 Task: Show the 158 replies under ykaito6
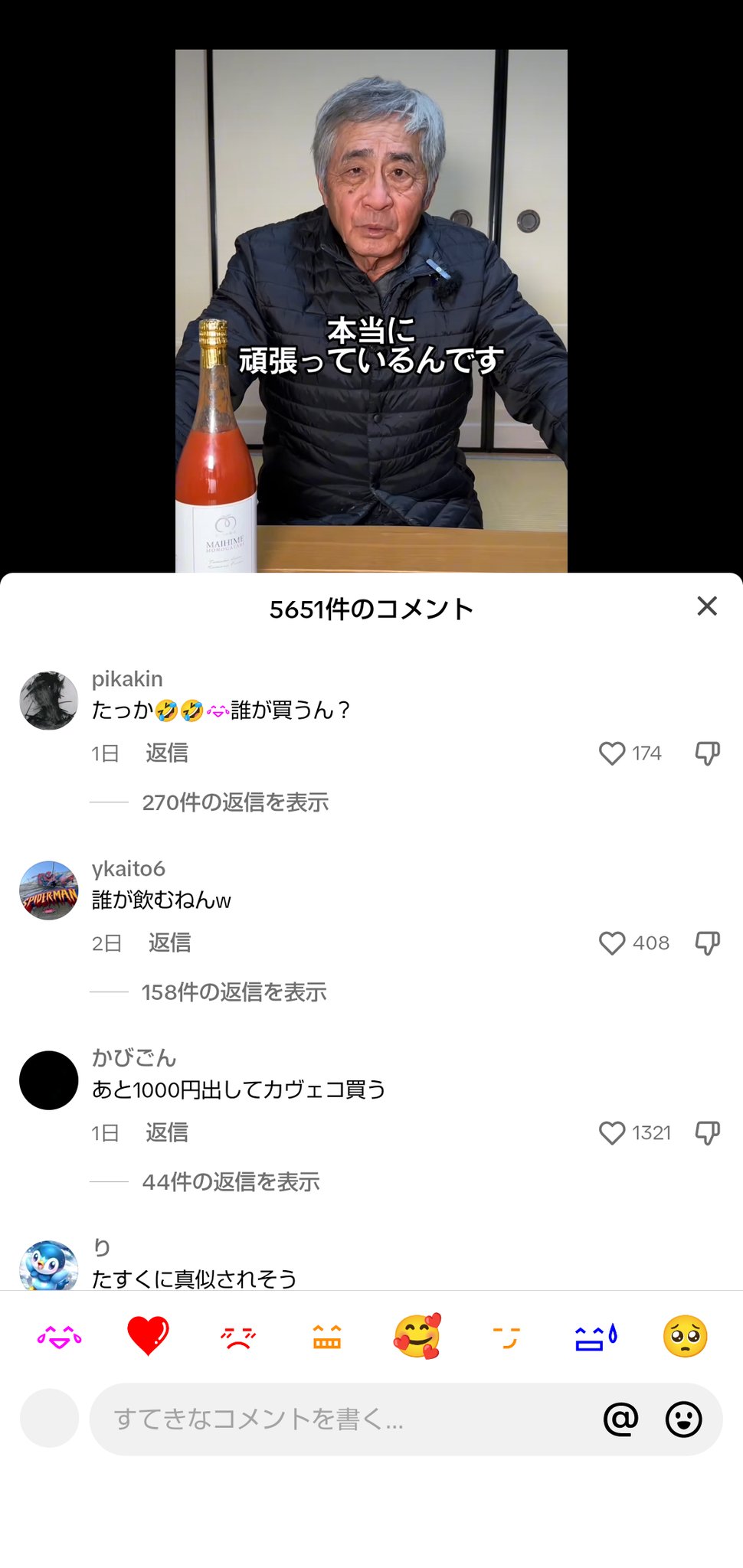(x=234, y=992)
